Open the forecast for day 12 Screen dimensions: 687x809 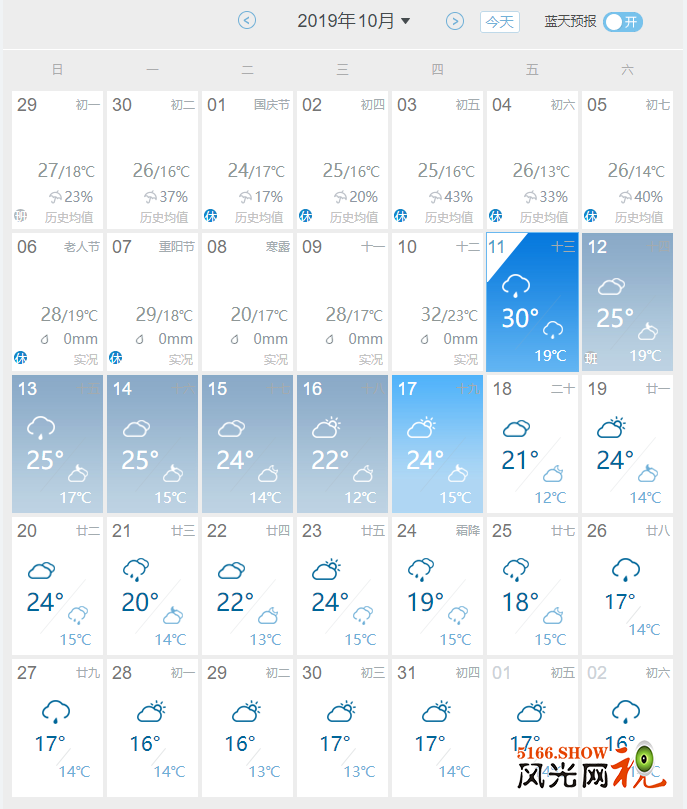(627, 302)
